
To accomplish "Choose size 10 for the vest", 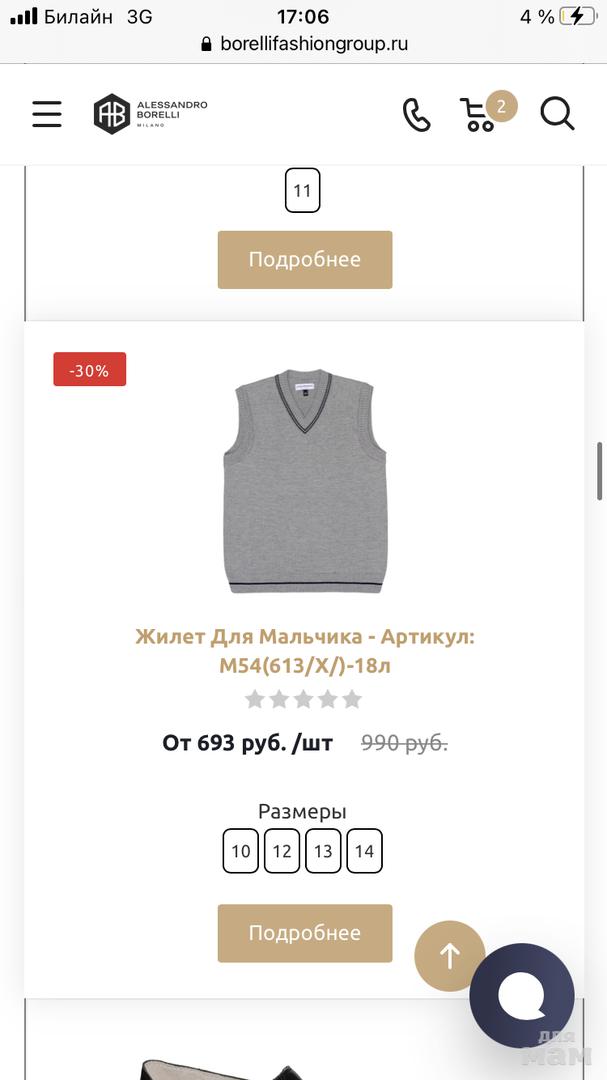I will (241, 852).
